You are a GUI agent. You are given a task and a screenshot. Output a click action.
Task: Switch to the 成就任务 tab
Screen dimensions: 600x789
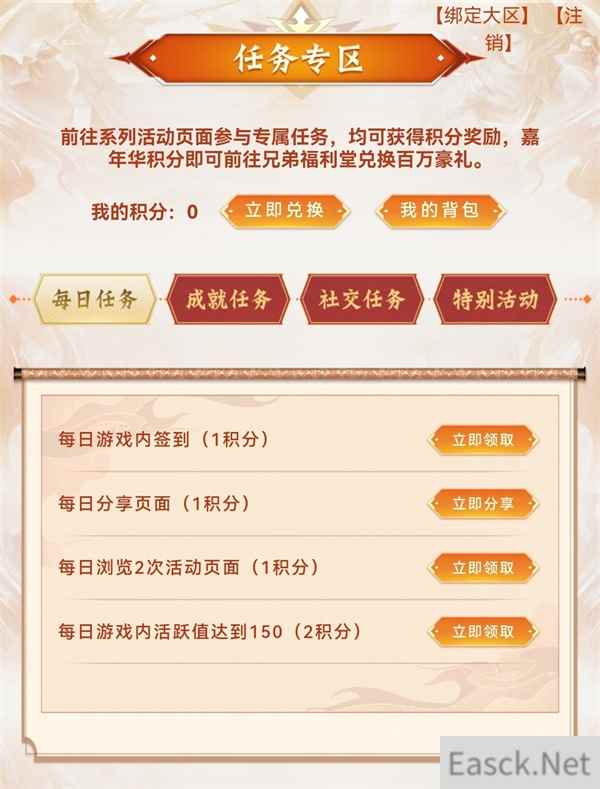(x=230, y=299)
